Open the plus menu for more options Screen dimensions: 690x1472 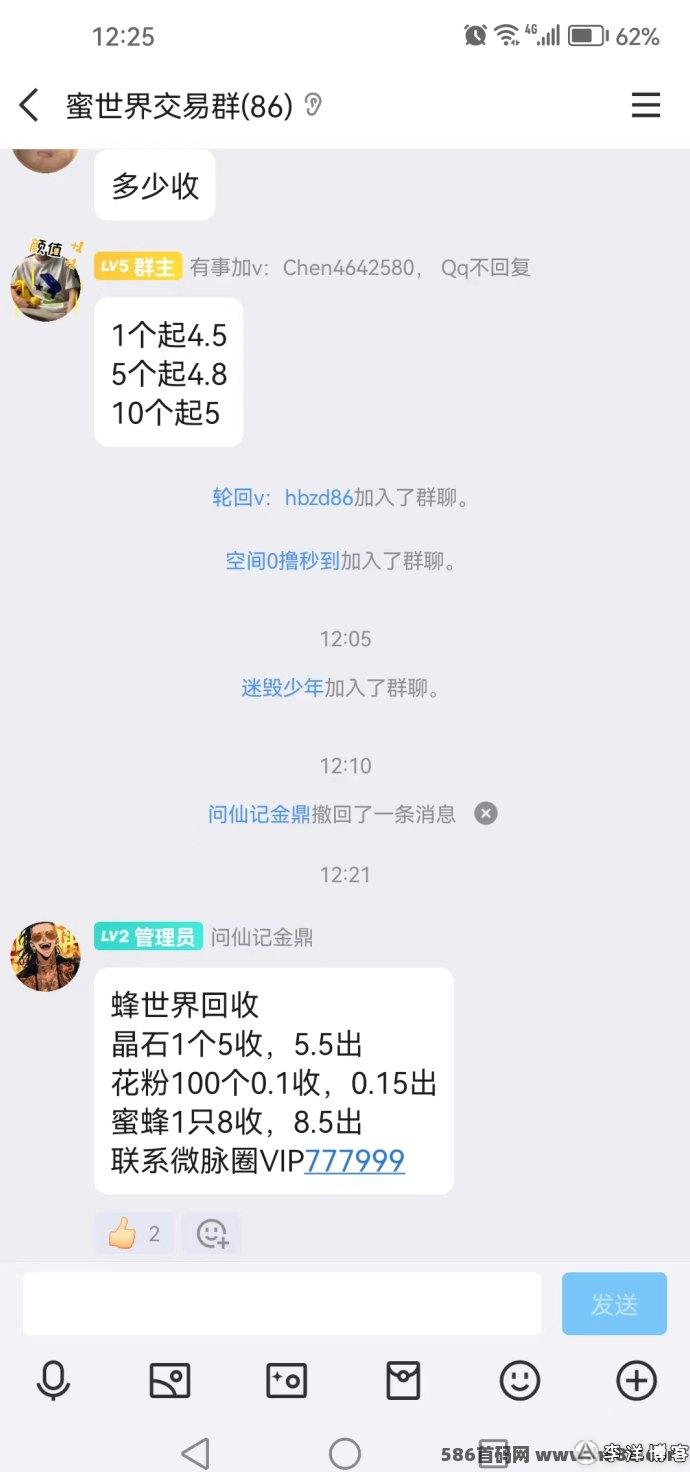(x=636, y=1381)
